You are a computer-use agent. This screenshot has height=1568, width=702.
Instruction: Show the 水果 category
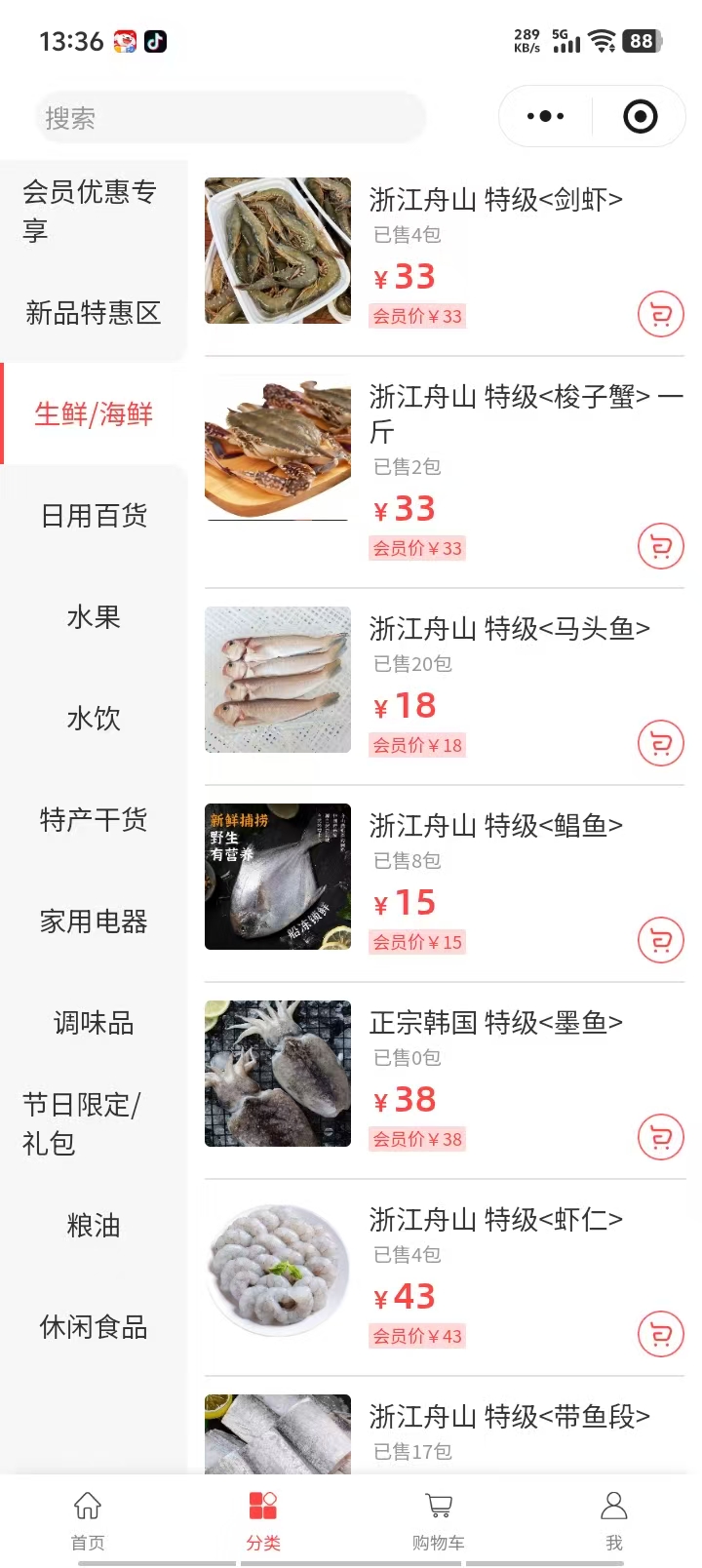[94, 617]
